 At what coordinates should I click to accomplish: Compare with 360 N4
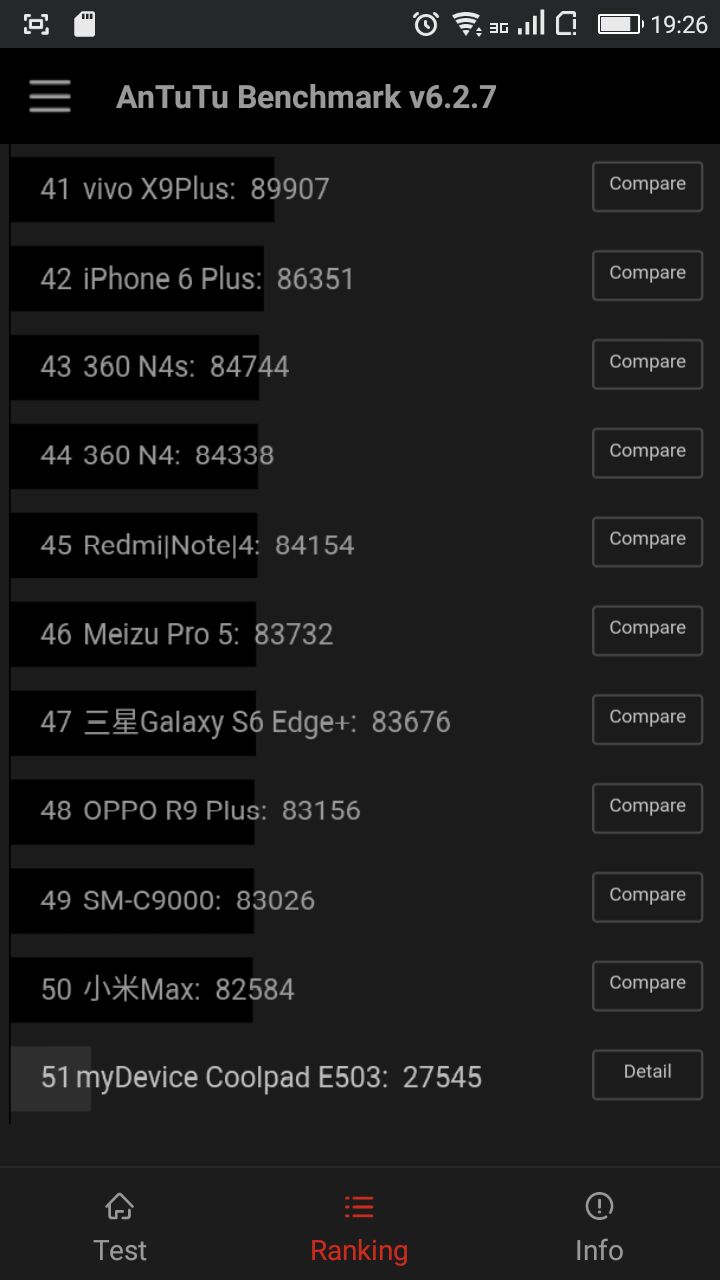click(647, 453)
